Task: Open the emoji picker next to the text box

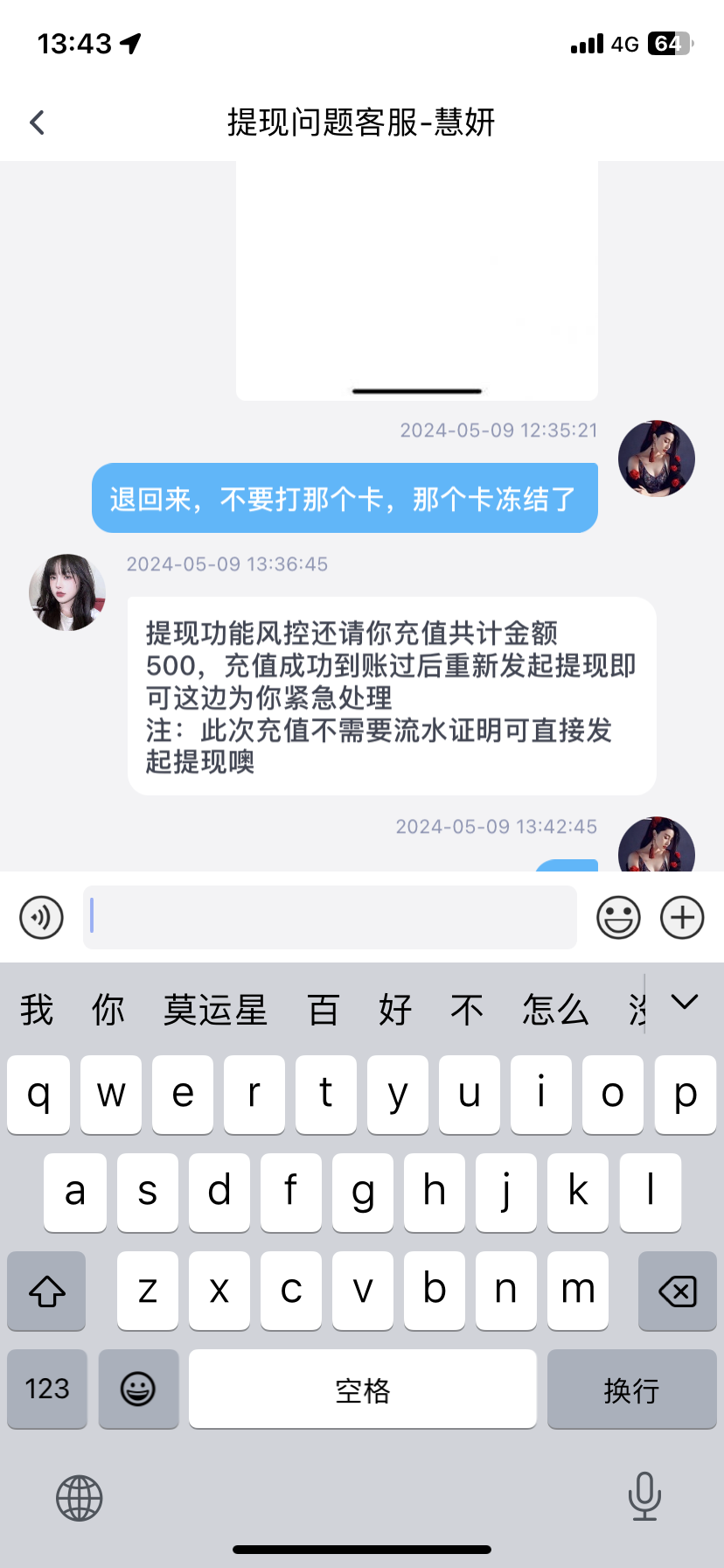Action: point(618,917)
